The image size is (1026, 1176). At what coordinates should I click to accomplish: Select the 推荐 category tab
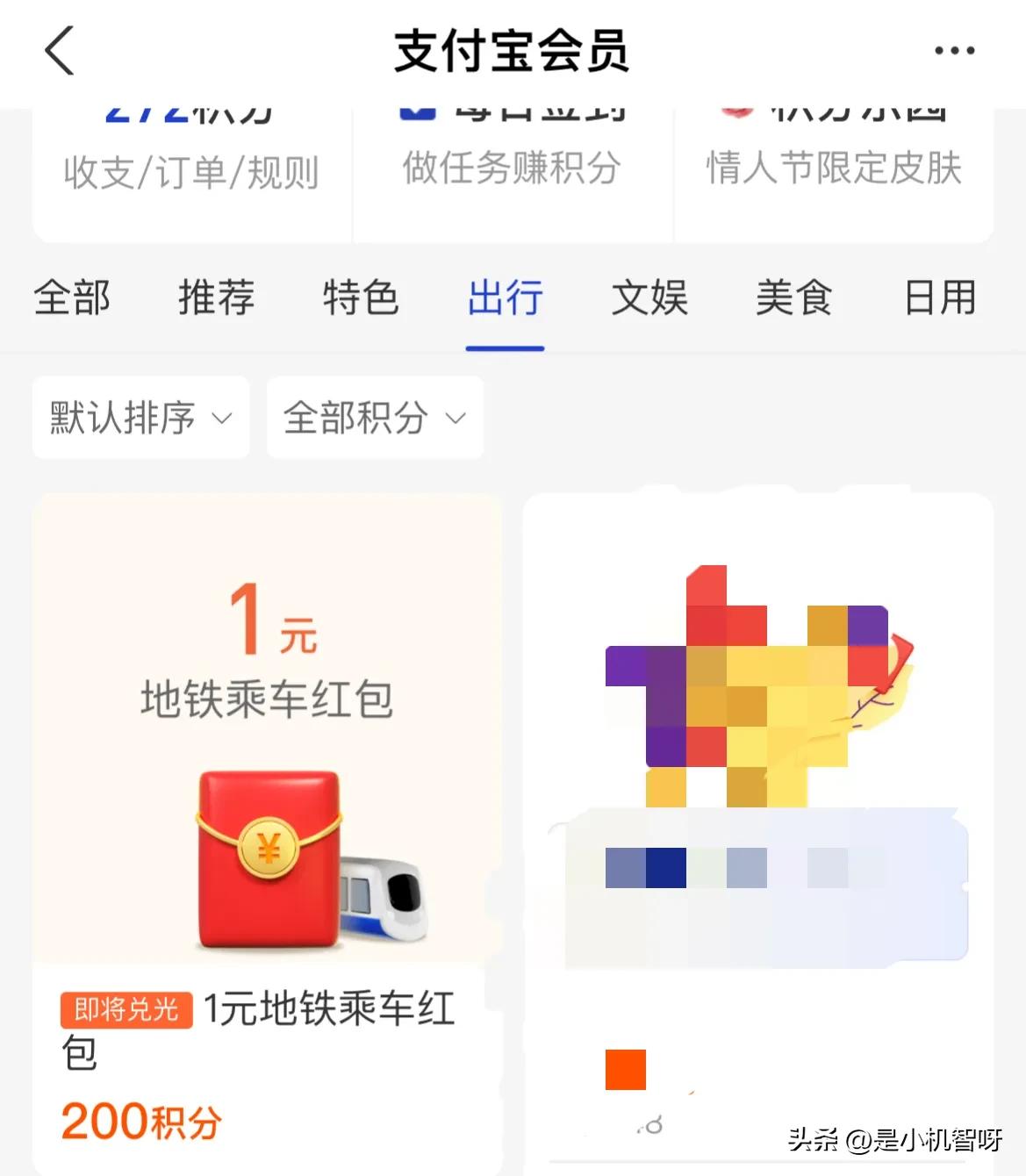click(x=215, y=299)
